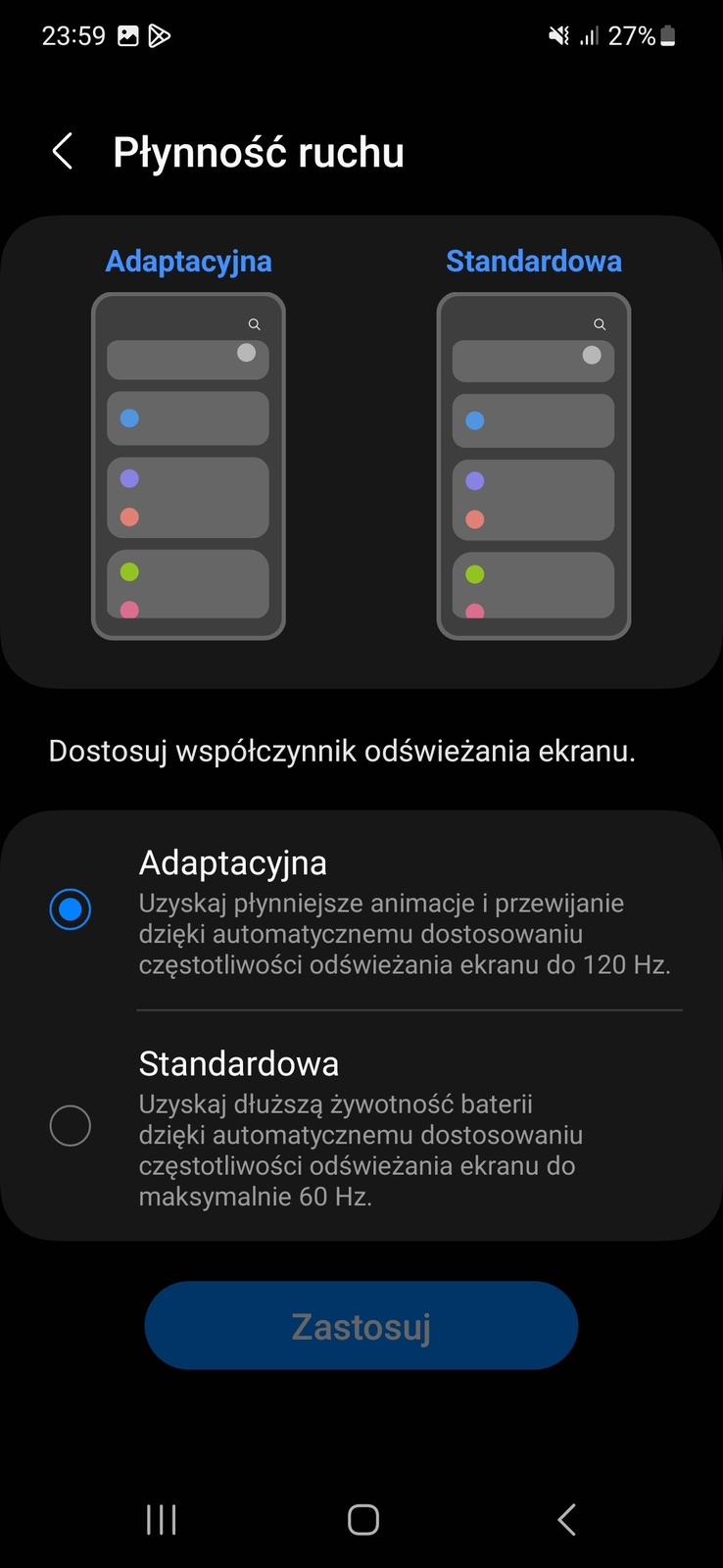The image size is (723, 1568).
Task: Open recent apps from navigation bar
Action: click(x=162, y=1519)
